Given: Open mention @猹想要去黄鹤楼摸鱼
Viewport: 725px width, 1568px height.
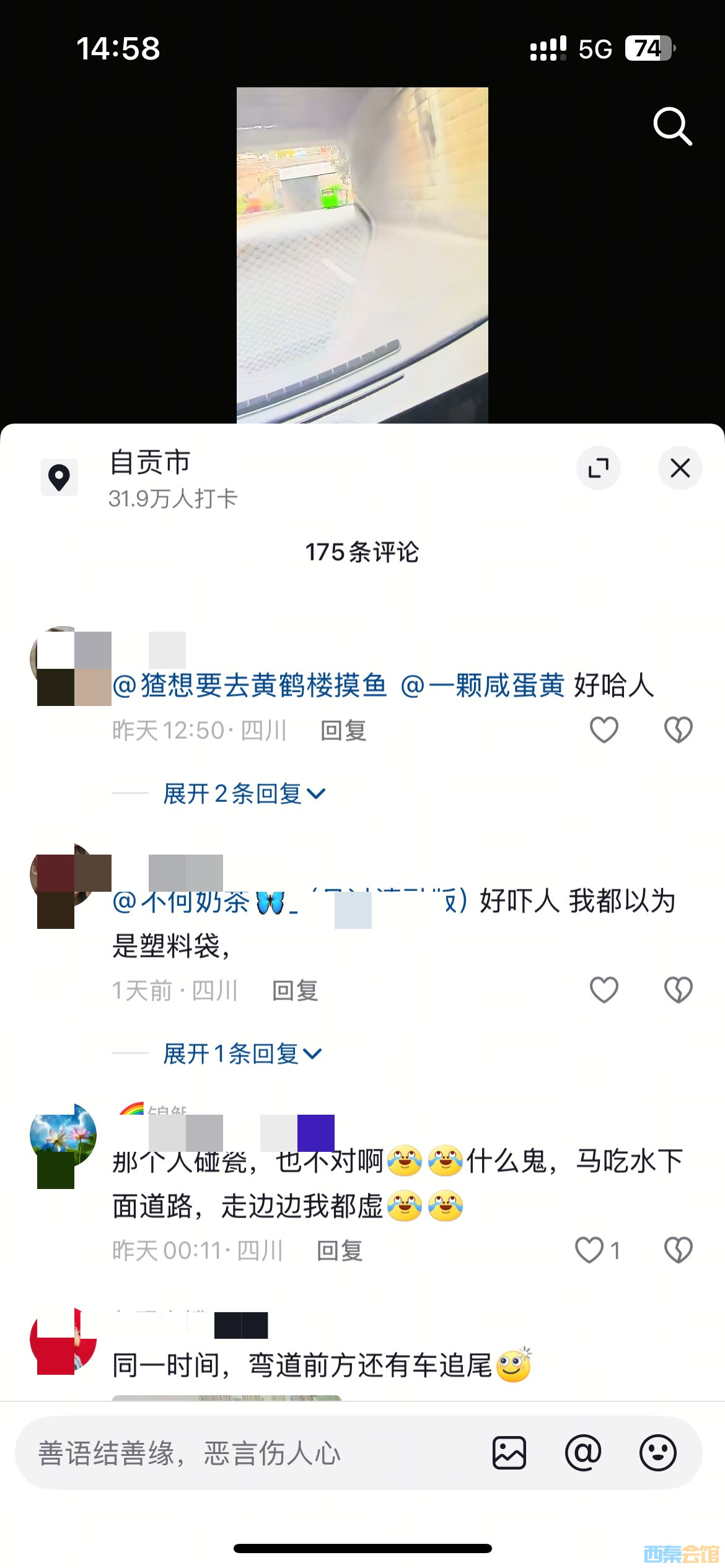Looking at the screenshot, I should [250, 685].
